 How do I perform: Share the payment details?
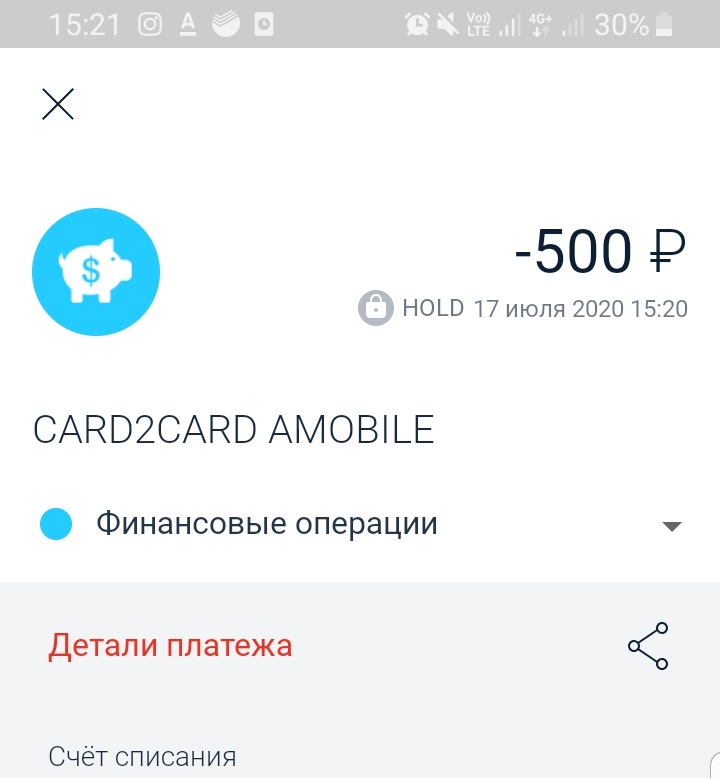[647, 646]
